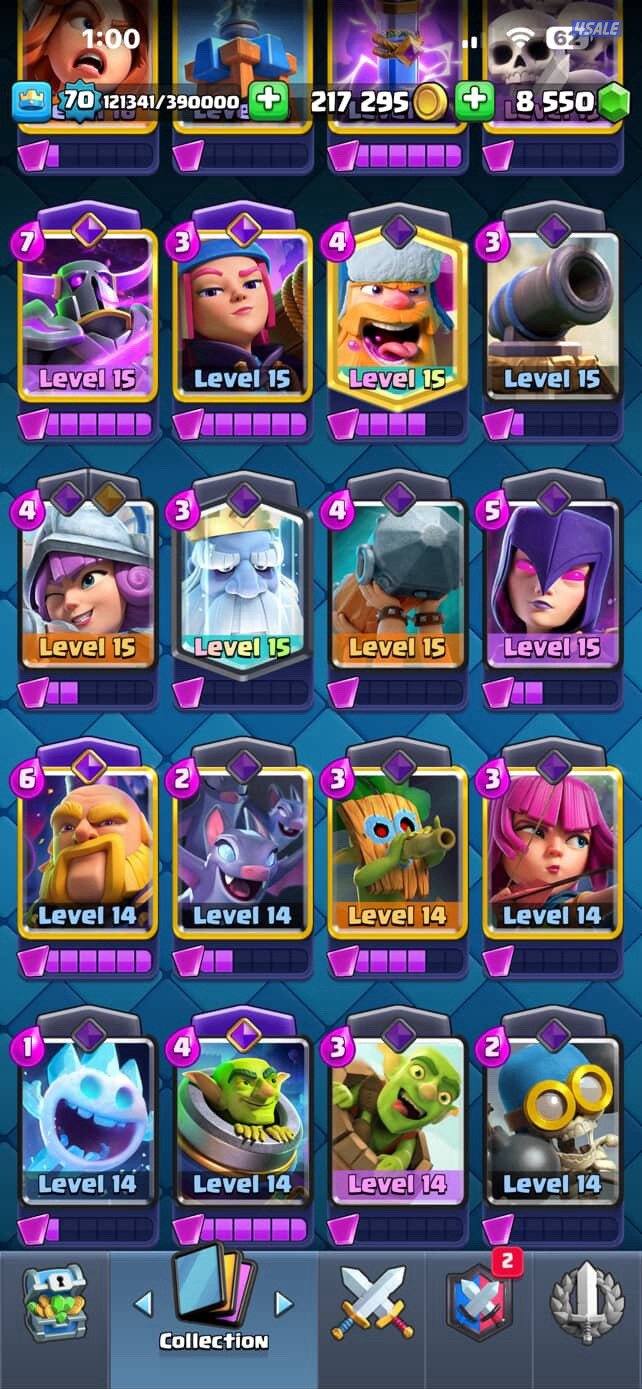Tap the green plus next to experience
The width and height of the screenshot is (642, 1389).
(x=267, y=102)
